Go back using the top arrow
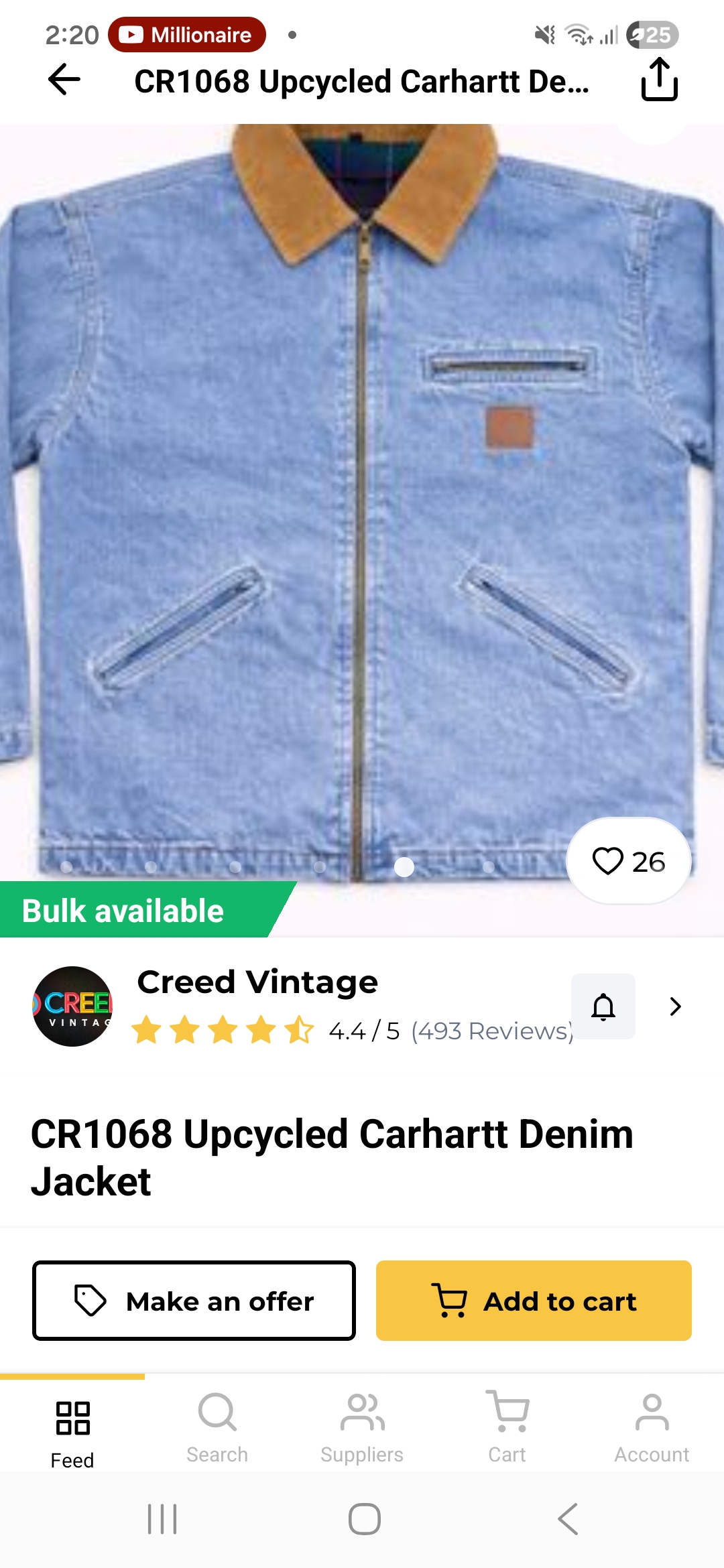Screen dimensions: 724x1568 (64, 80)
